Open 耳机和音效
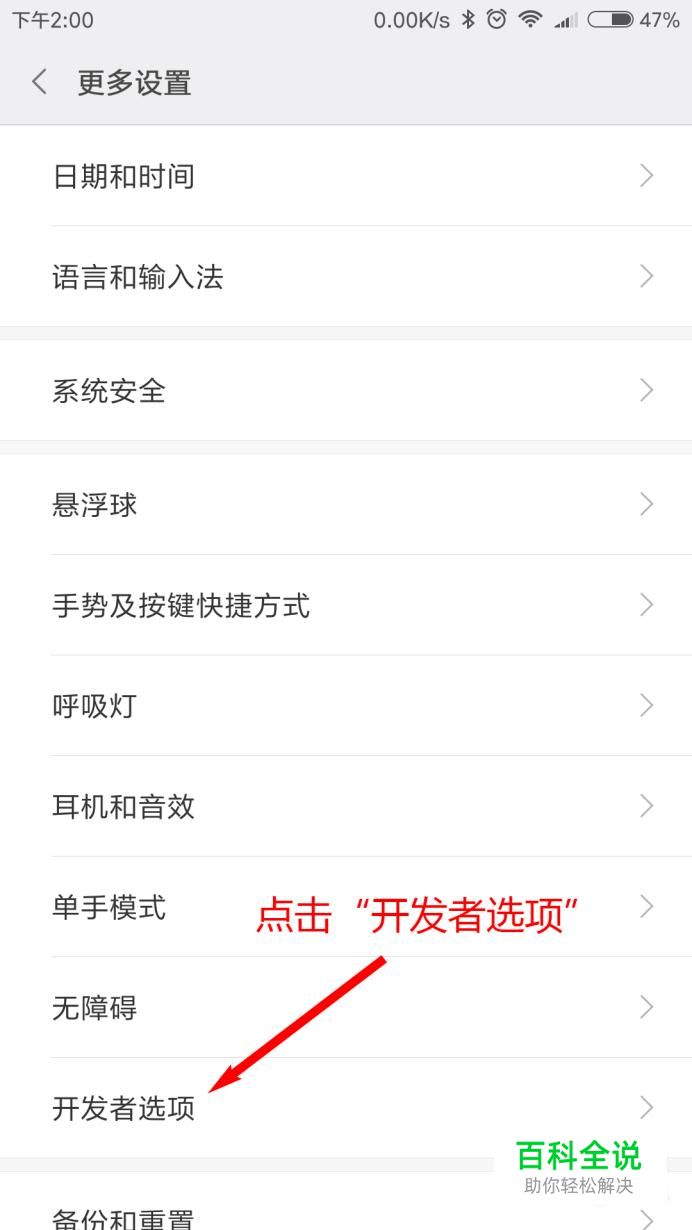692x1230 pixels. pyautogui.click(x=346, y=806)
